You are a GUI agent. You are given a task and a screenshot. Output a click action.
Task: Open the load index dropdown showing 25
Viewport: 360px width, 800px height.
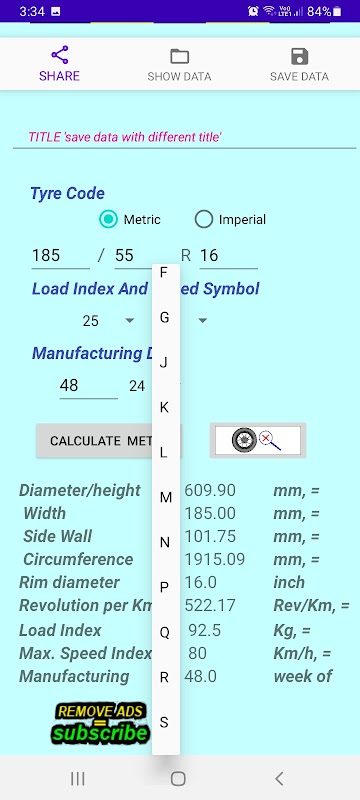pyautogui.click(x=108, y=320)
